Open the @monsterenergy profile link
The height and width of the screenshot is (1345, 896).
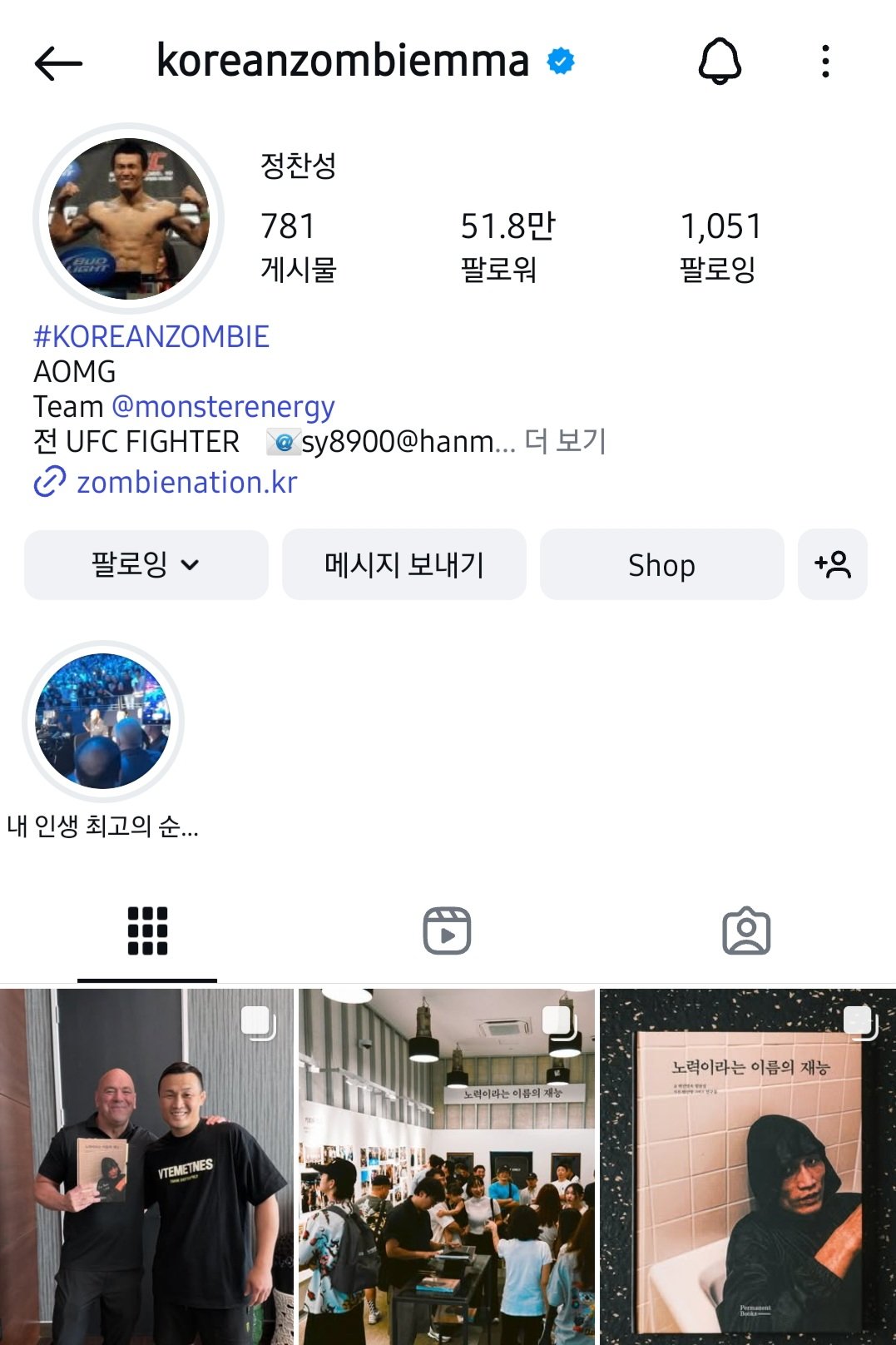pos(223,407)
